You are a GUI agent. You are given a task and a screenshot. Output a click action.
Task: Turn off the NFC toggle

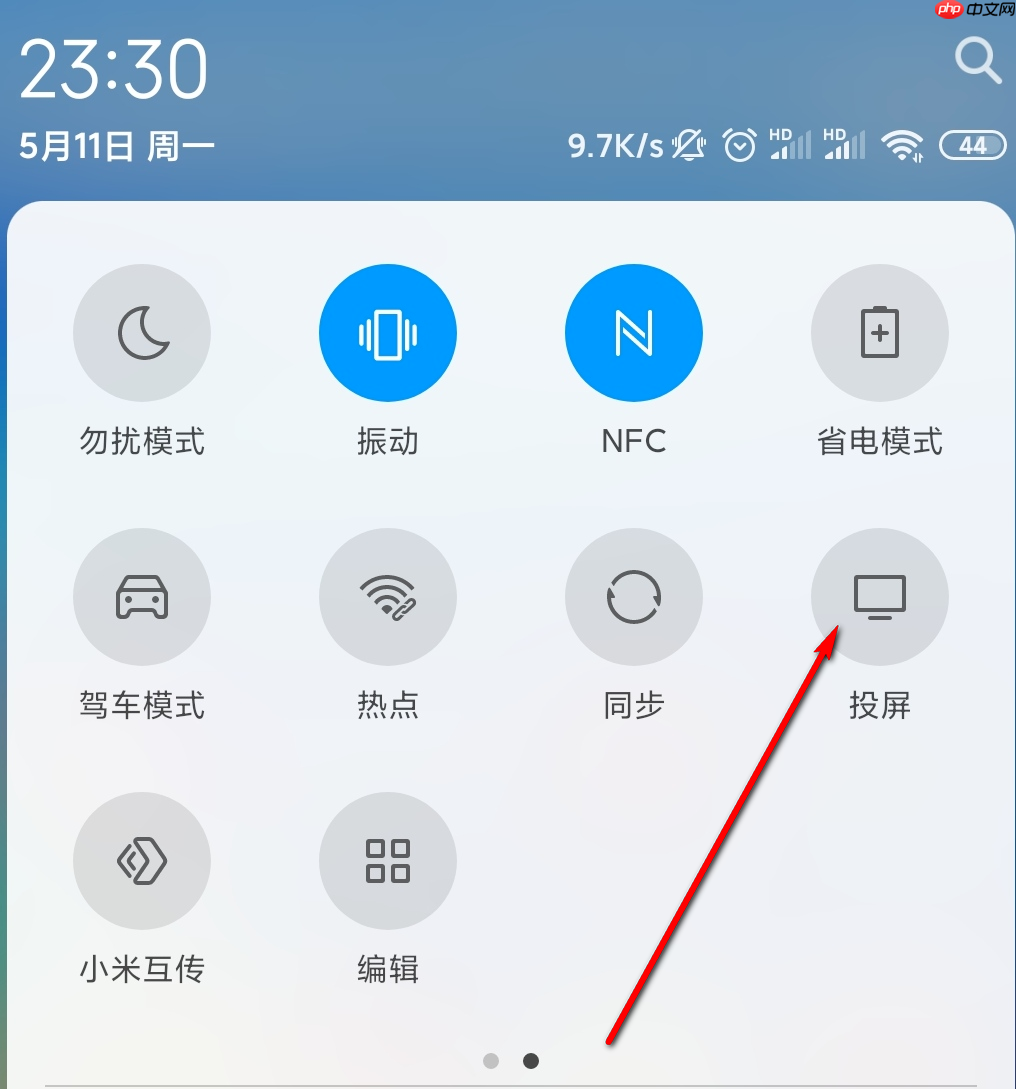[x=634, y=332]
